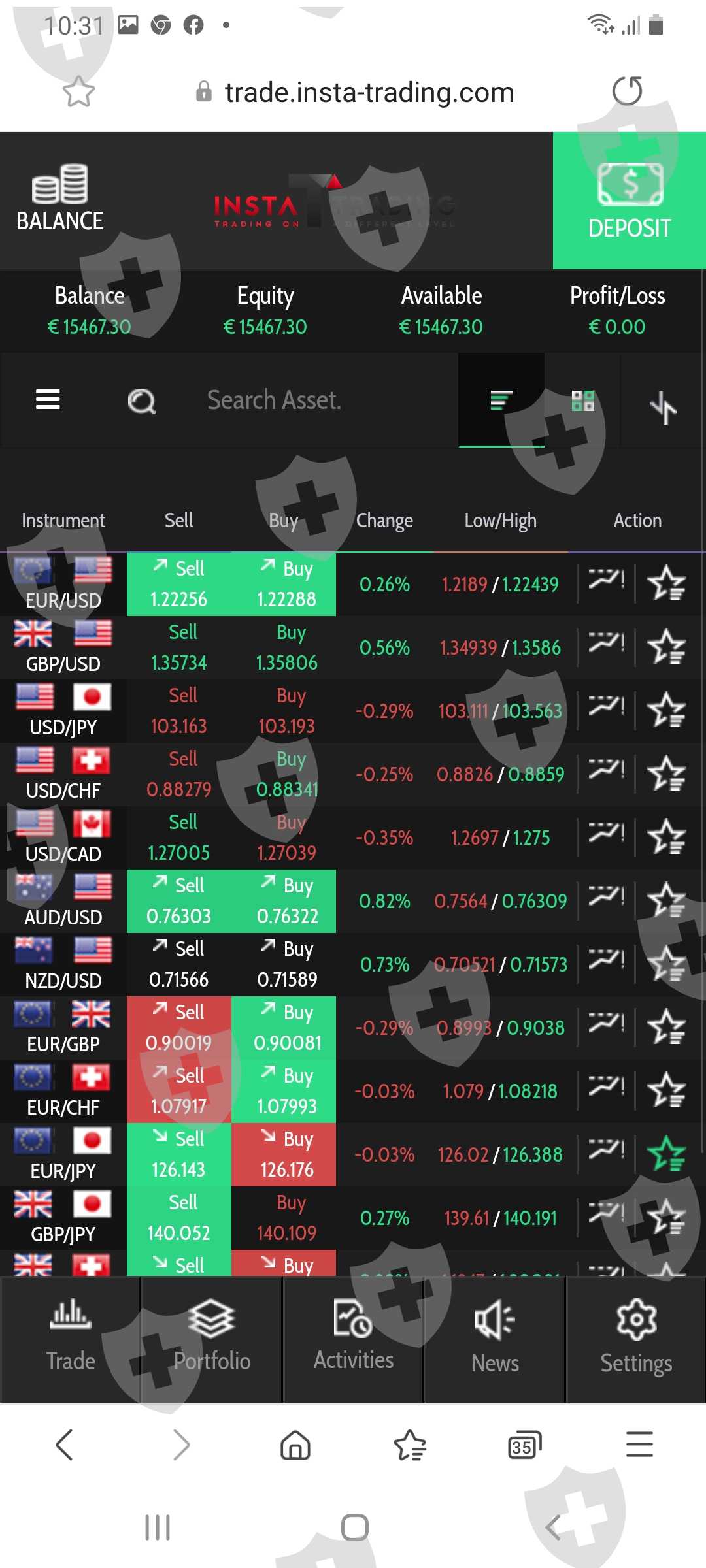Buy EUR/GBP at 0.90081

tap(287, 1028)
